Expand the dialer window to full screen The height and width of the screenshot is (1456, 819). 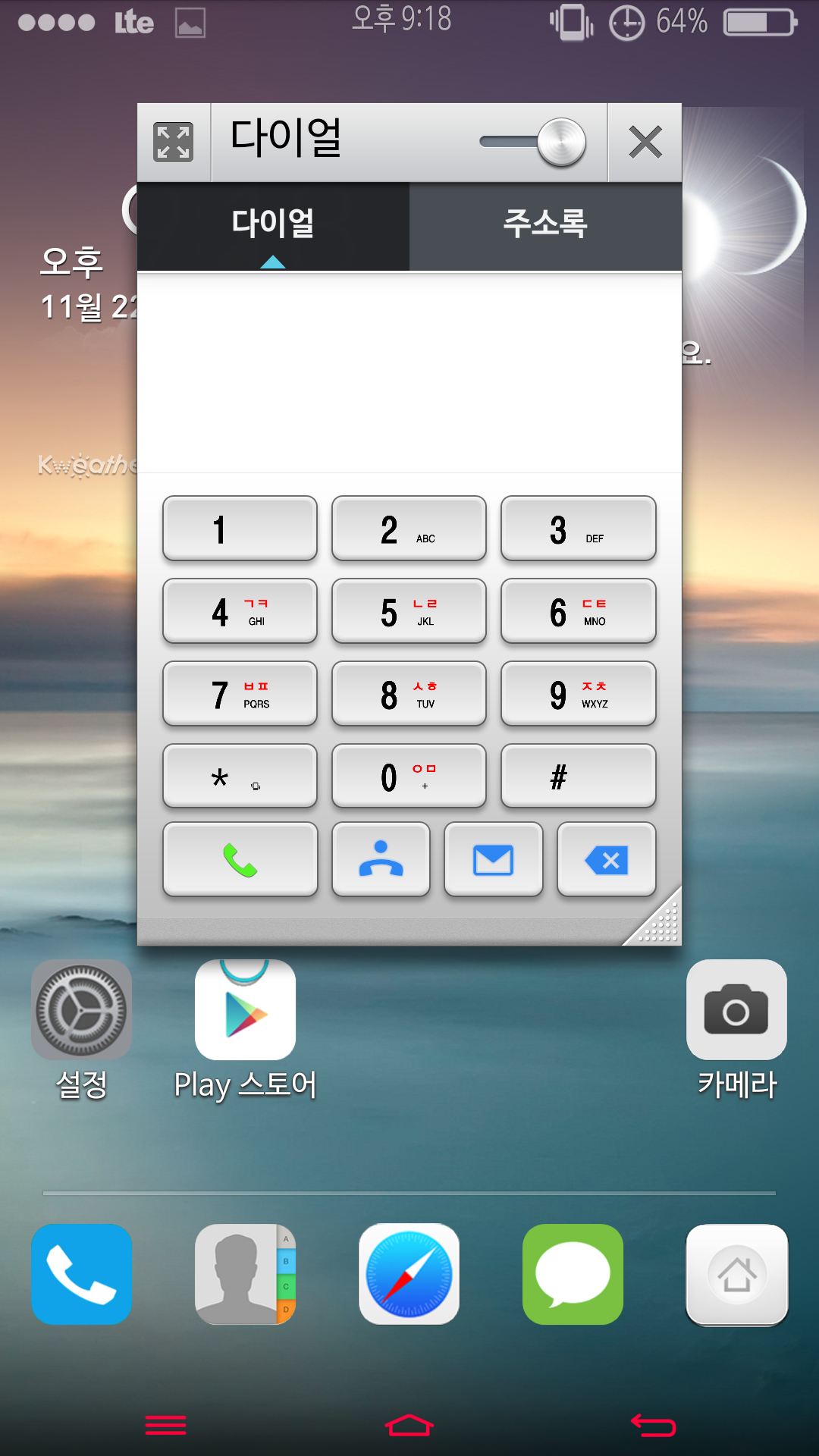(x=173, y=143)
